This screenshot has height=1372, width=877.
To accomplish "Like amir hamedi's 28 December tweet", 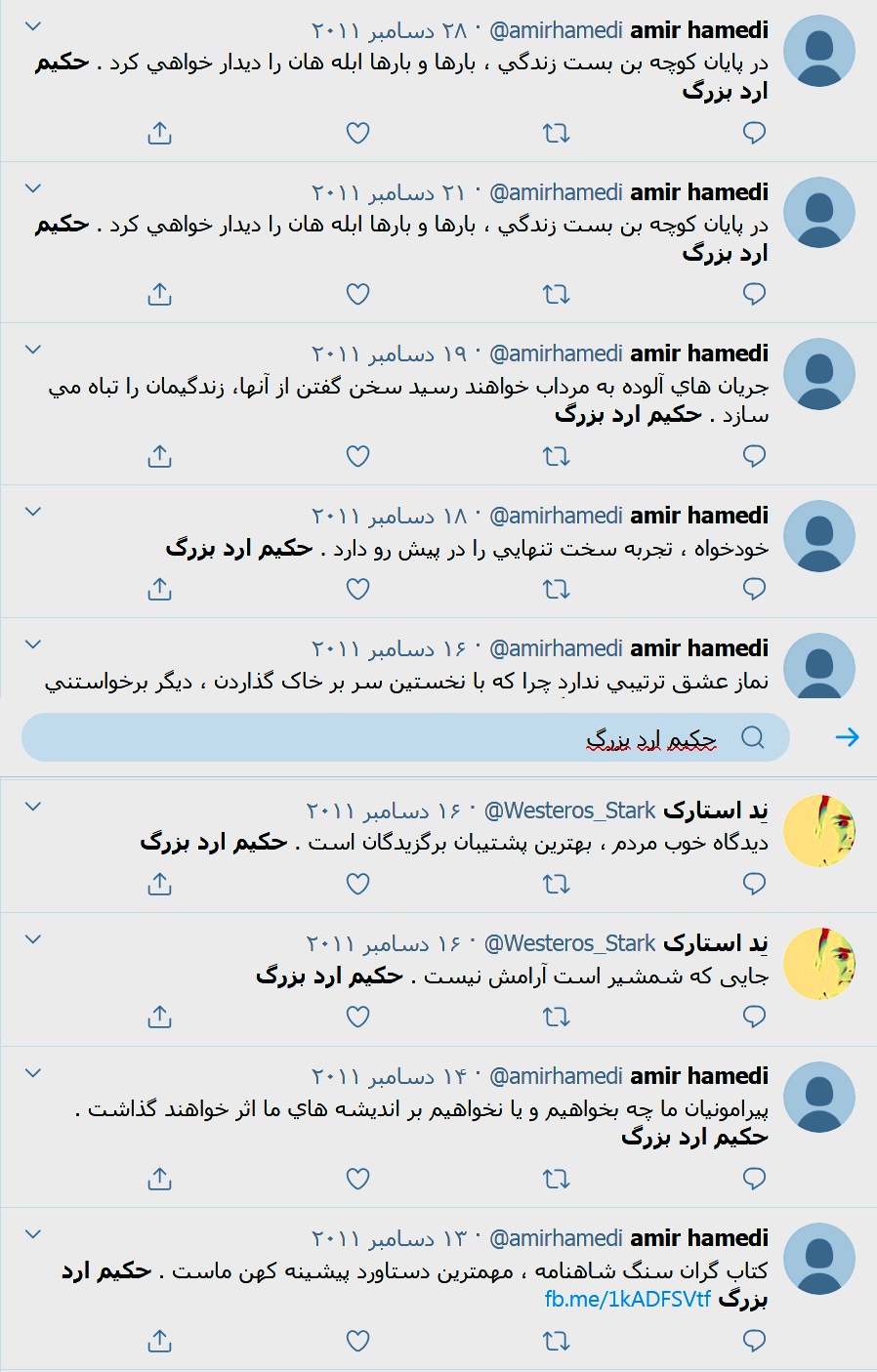I will click(x=358, y=133).
